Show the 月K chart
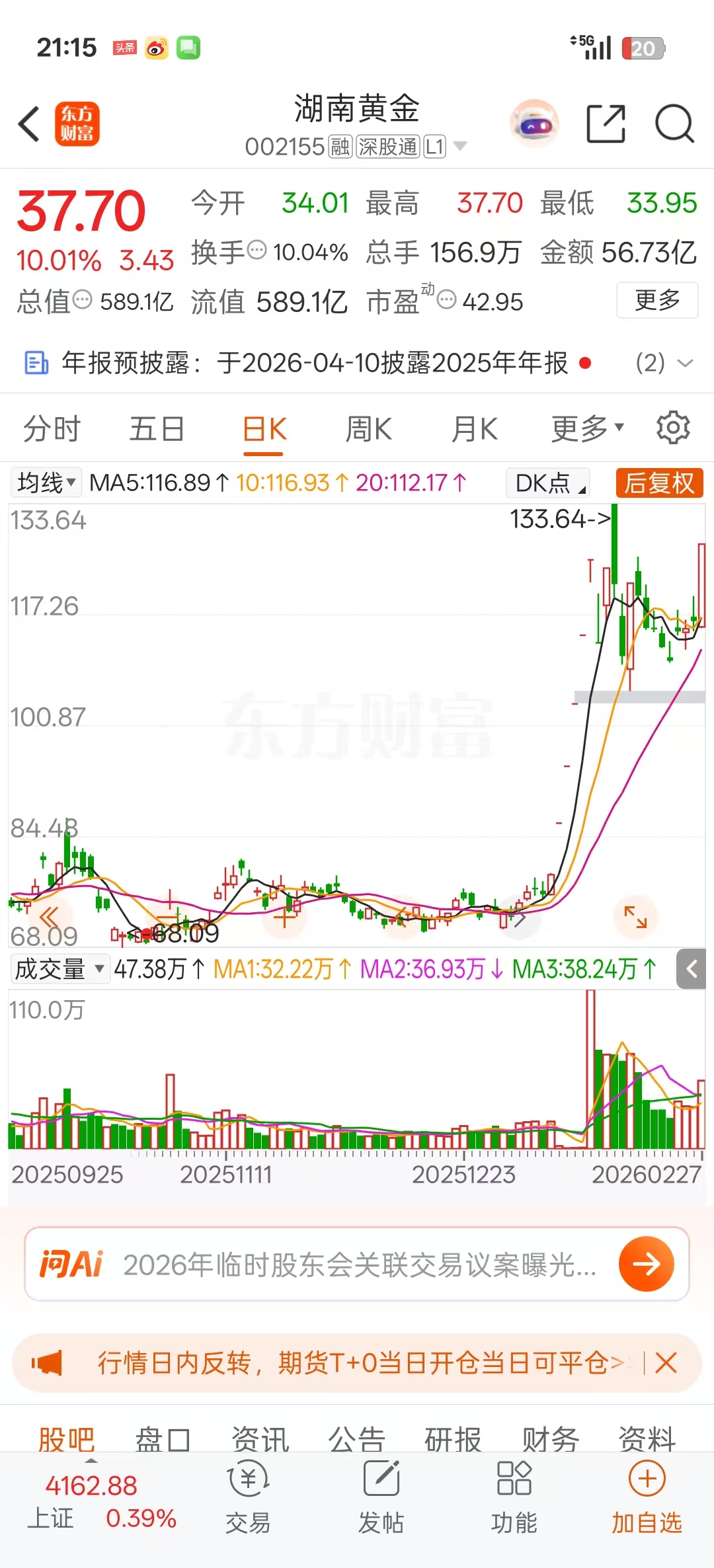Screen dimensions: 714x1568 coord(474,429)
